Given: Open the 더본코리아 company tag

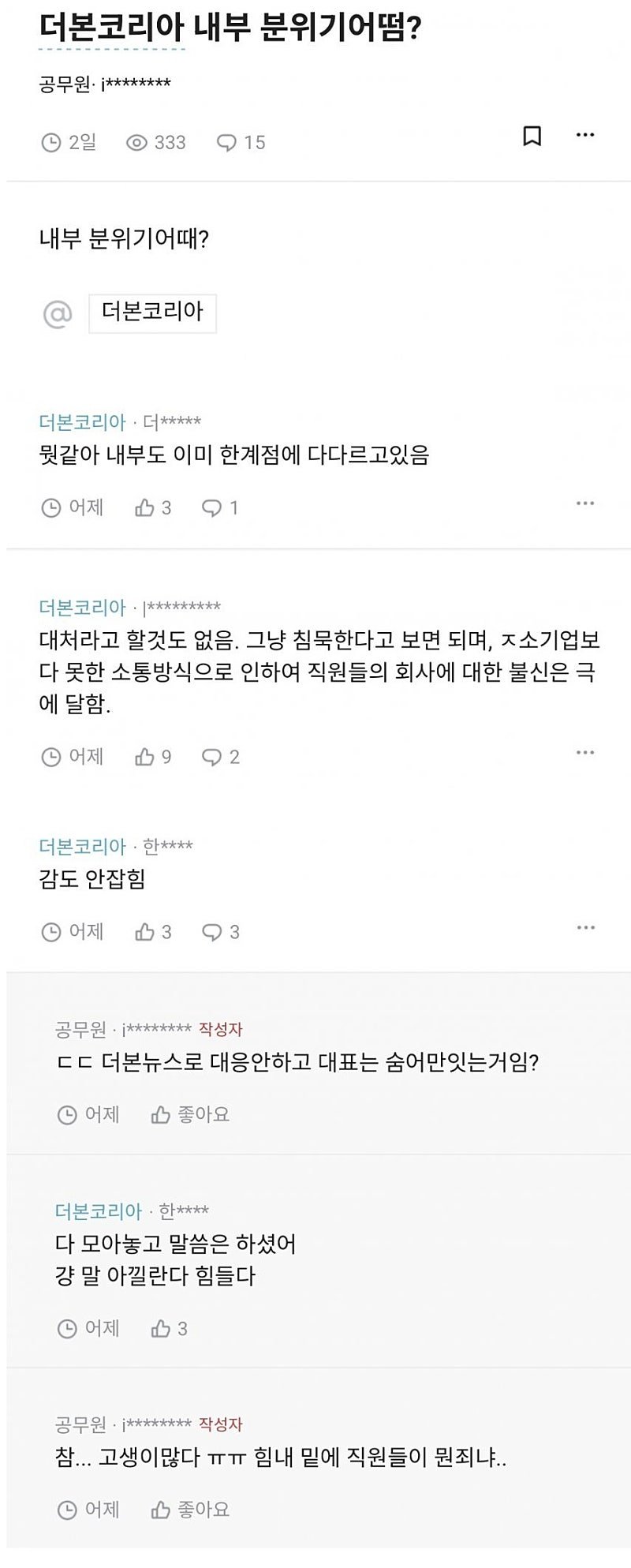Looking at the screenshot, I should pos(152,312).
